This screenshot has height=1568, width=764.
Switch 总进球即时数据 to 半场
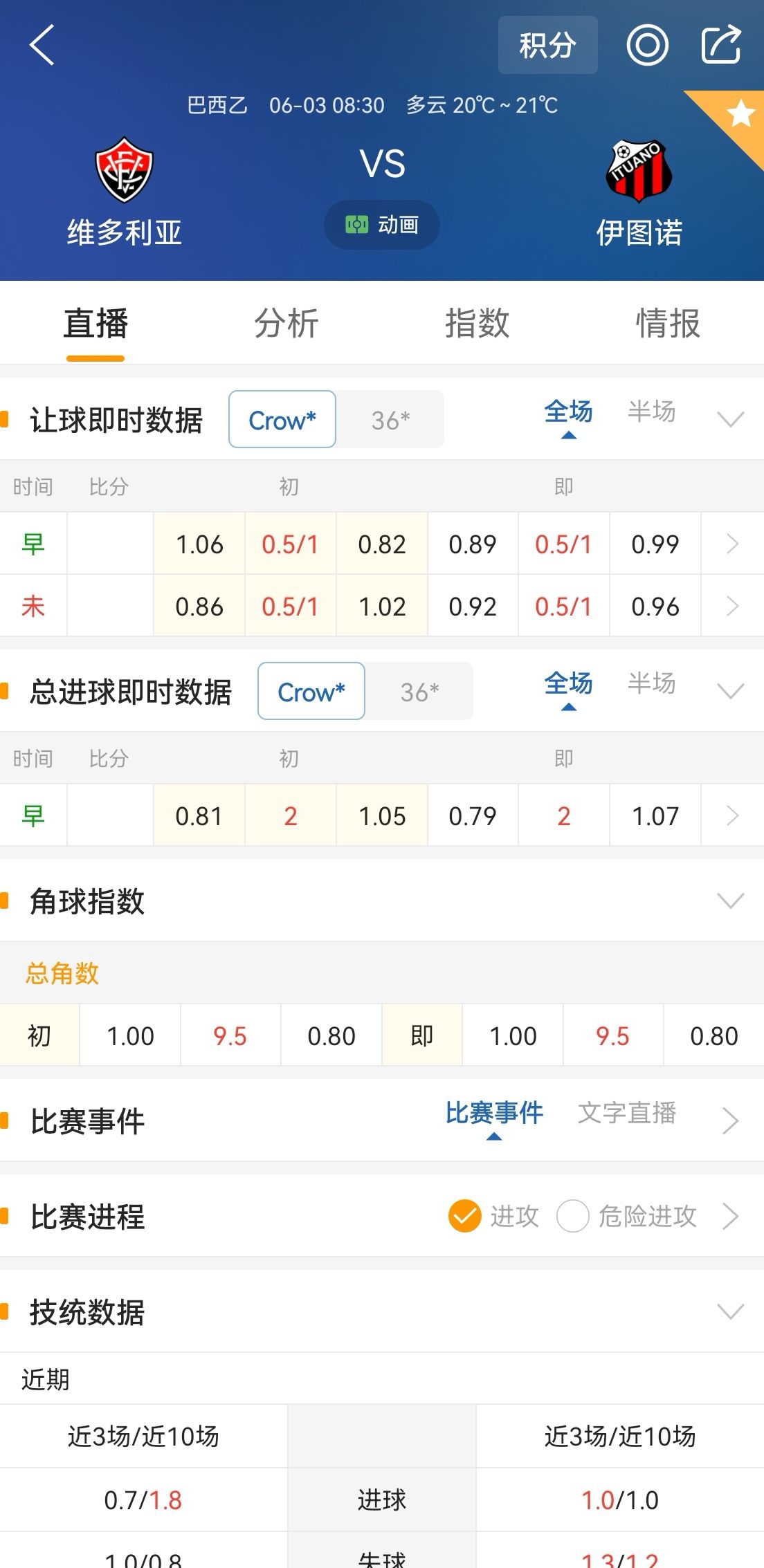coord(651,684)
